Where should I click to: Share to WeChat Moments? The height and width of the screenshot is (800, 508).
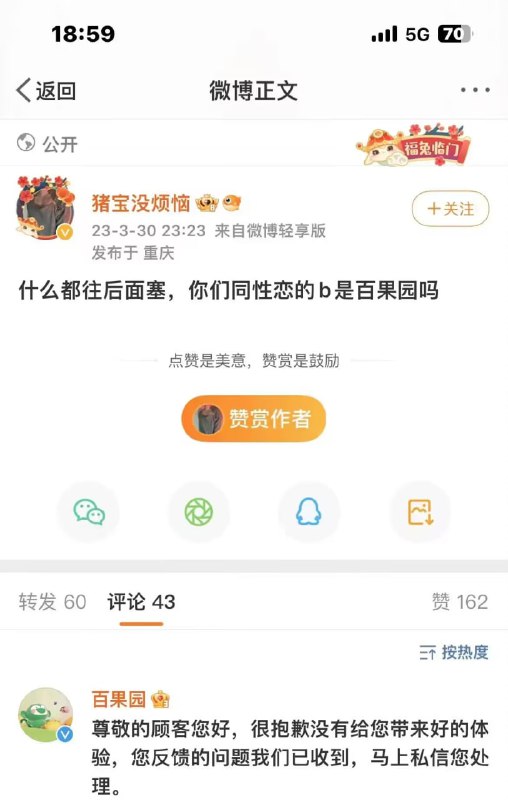[x=198, y=512]
